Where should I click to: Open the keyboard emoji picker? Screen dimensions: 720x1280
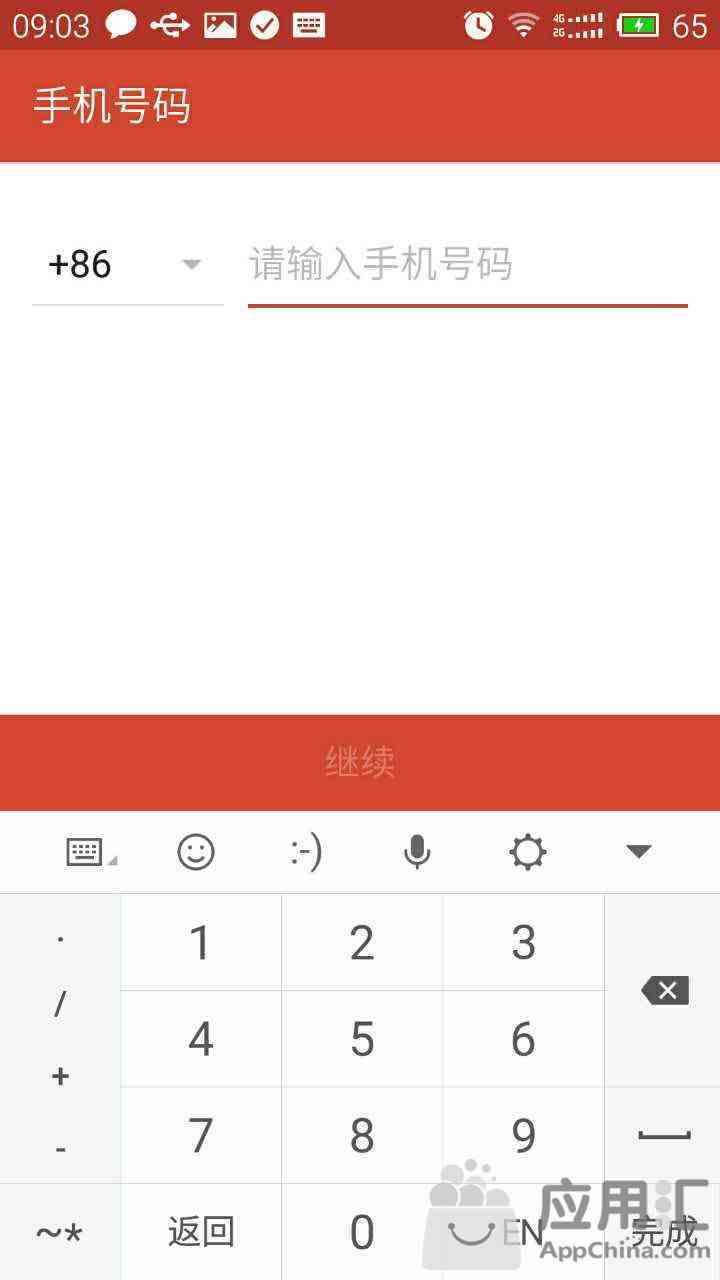point(196,852)
